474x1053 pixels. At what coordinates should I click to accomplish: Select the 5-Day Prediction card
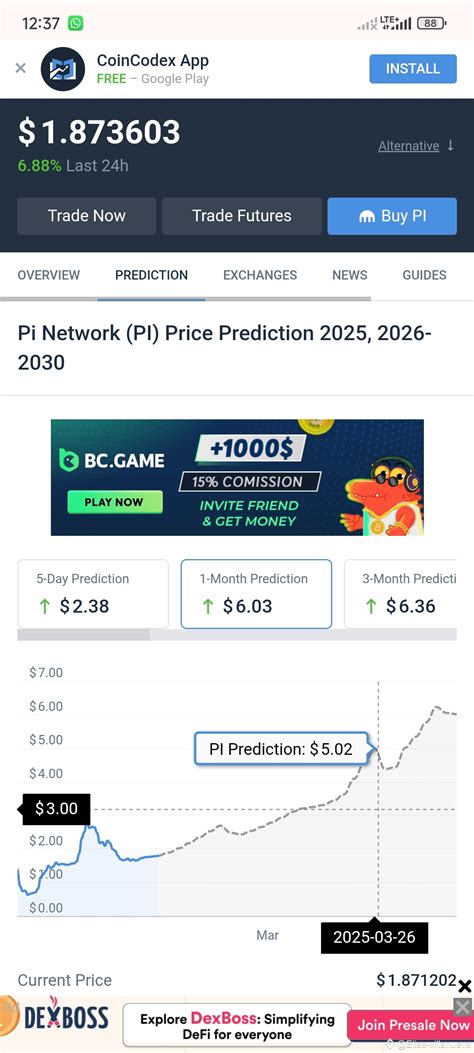pos(93,594)
